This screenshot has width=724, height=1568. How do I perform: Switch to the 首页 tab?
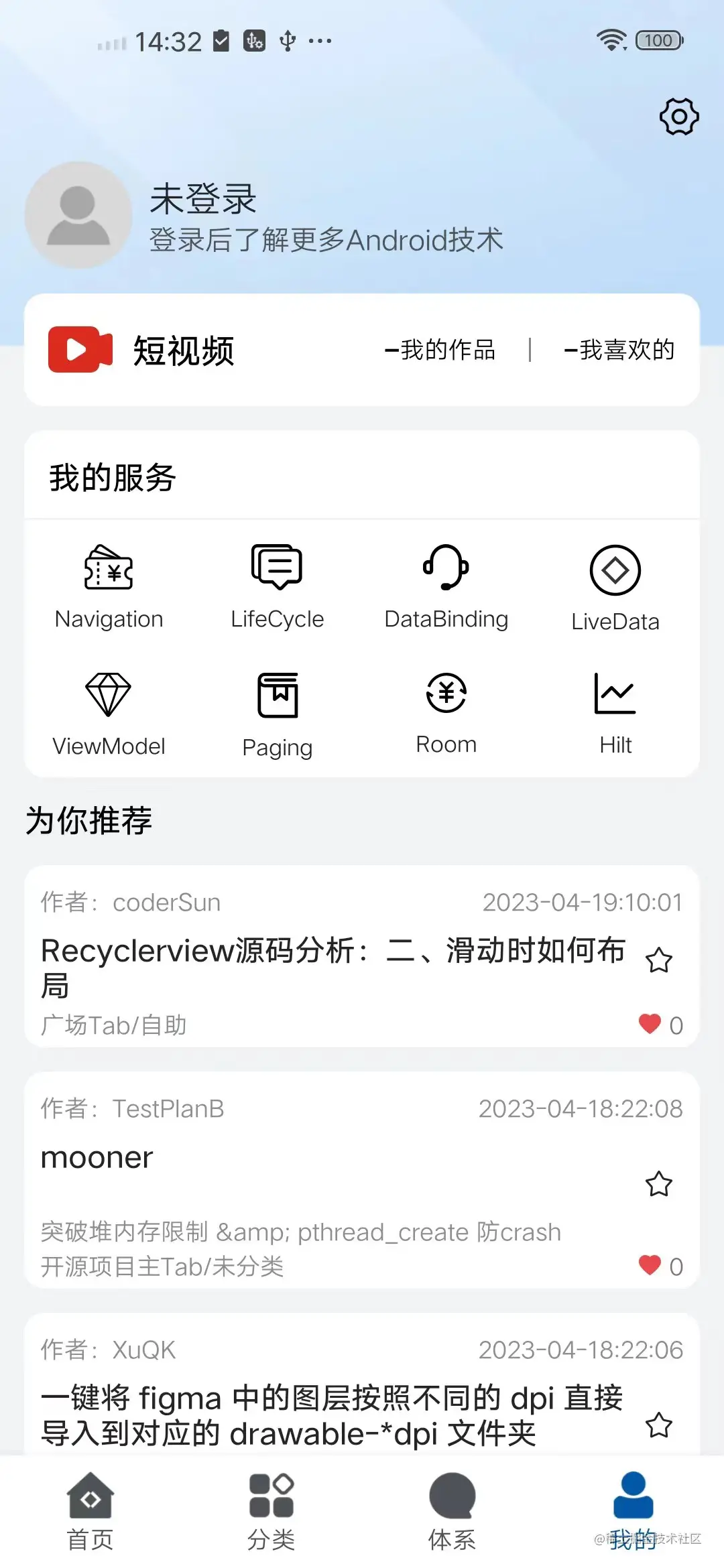click(x=90, y=1512)
